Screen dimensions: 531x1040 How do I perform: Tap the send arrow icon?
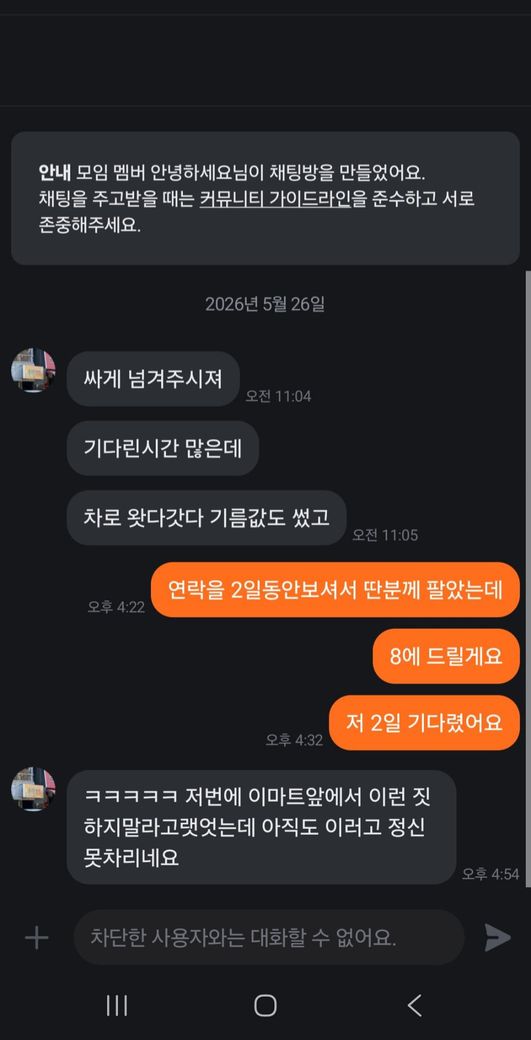click(497, 937)
